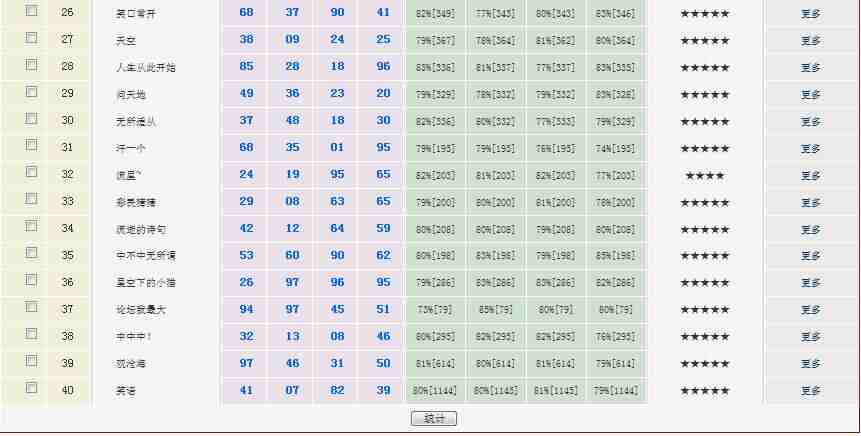Viewport: 861px width, 436px height.
Task: Select the checkbox in row 28
Action: click(31, 65)
